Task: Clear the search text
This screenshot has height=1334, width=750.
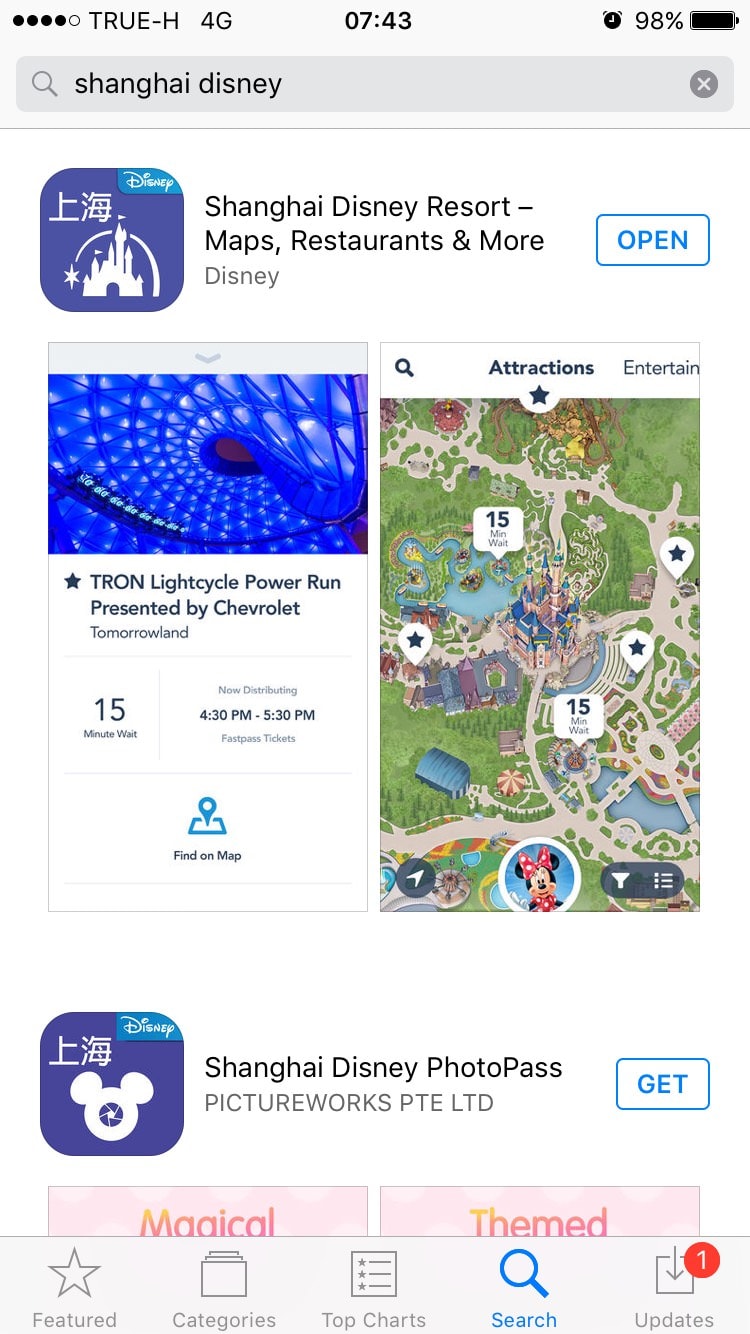Action: [x=704, y=84]
